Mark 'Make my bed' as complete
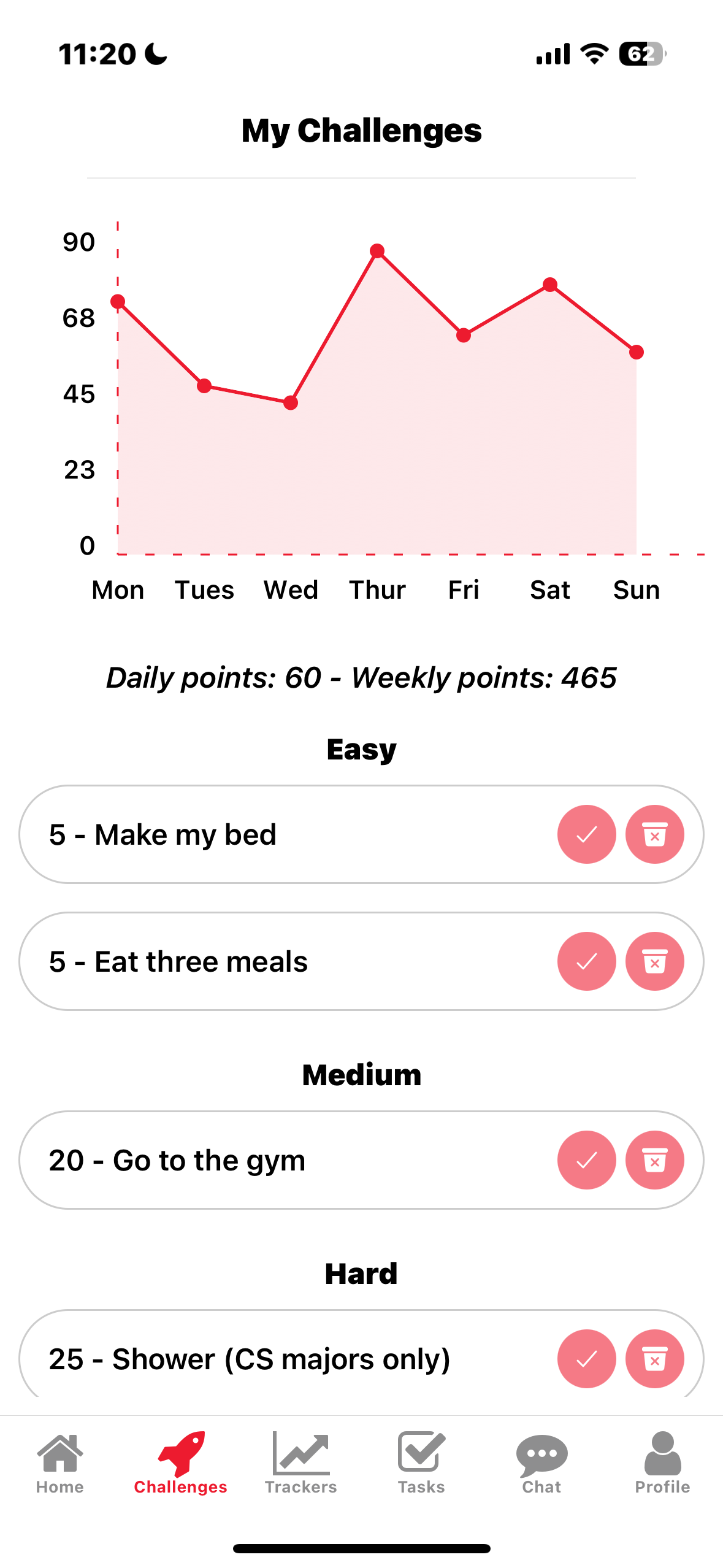This screenshot has height=1568, width=723. pyautogui.click(x=586, y=834)
